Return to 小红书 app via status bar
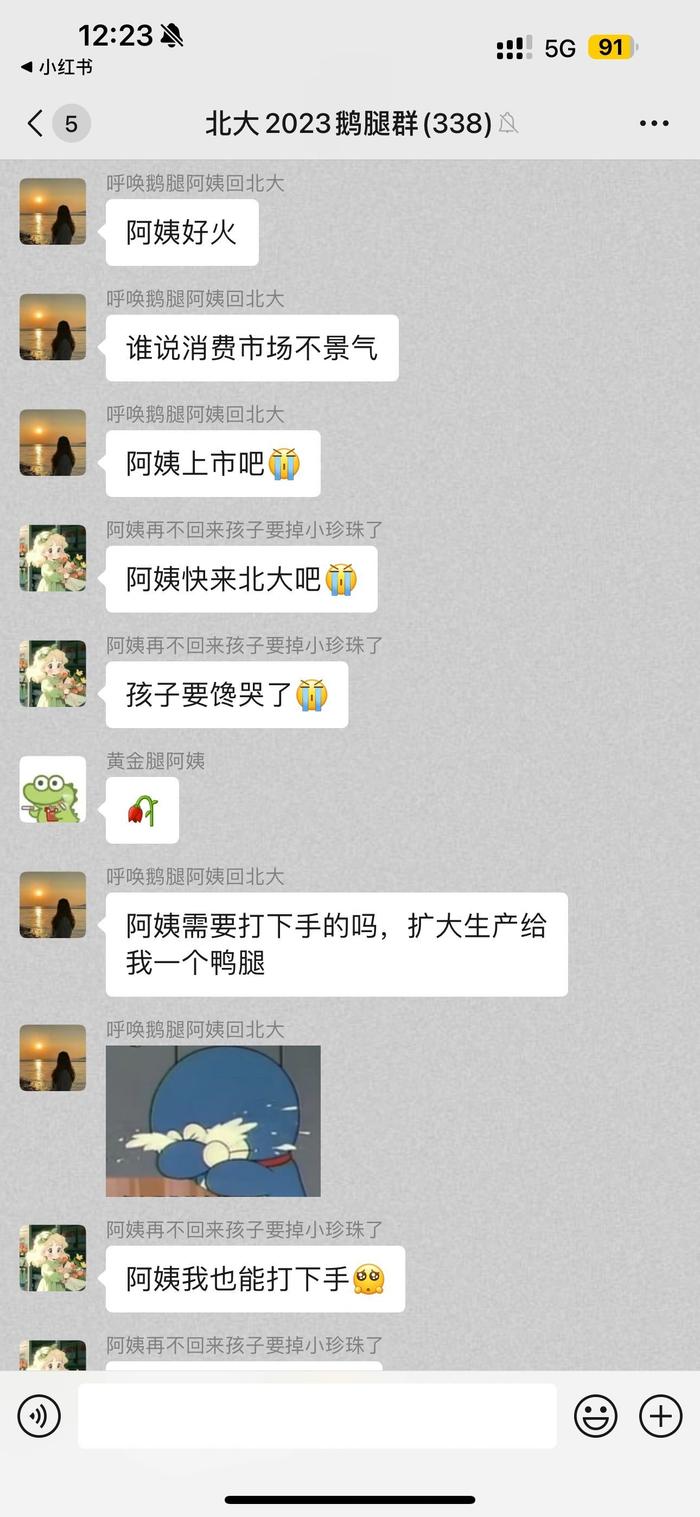Screen dimensions: 700x1517 point(57,68)
